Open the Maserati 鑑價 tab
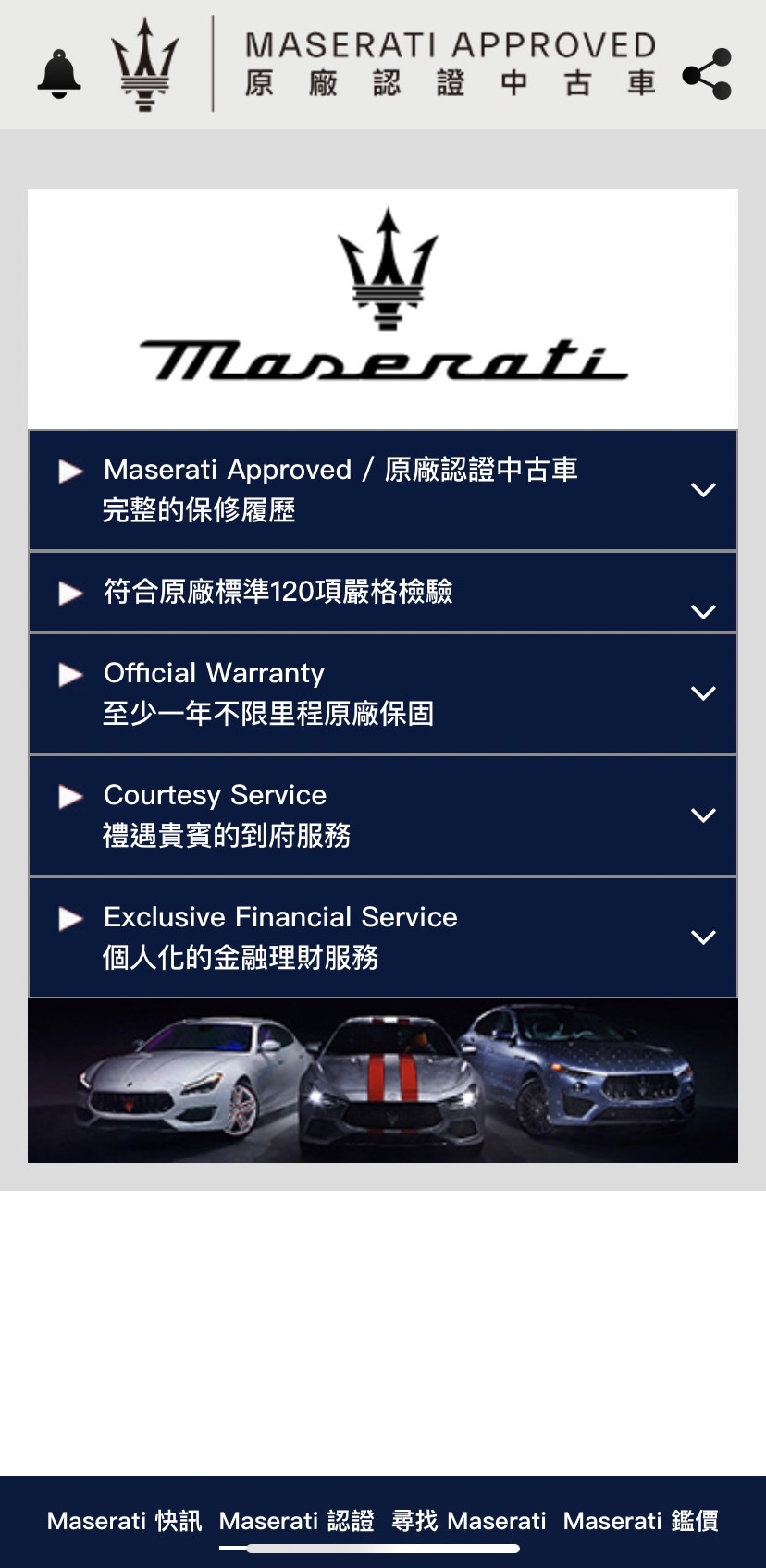 tap(640, 1521)
